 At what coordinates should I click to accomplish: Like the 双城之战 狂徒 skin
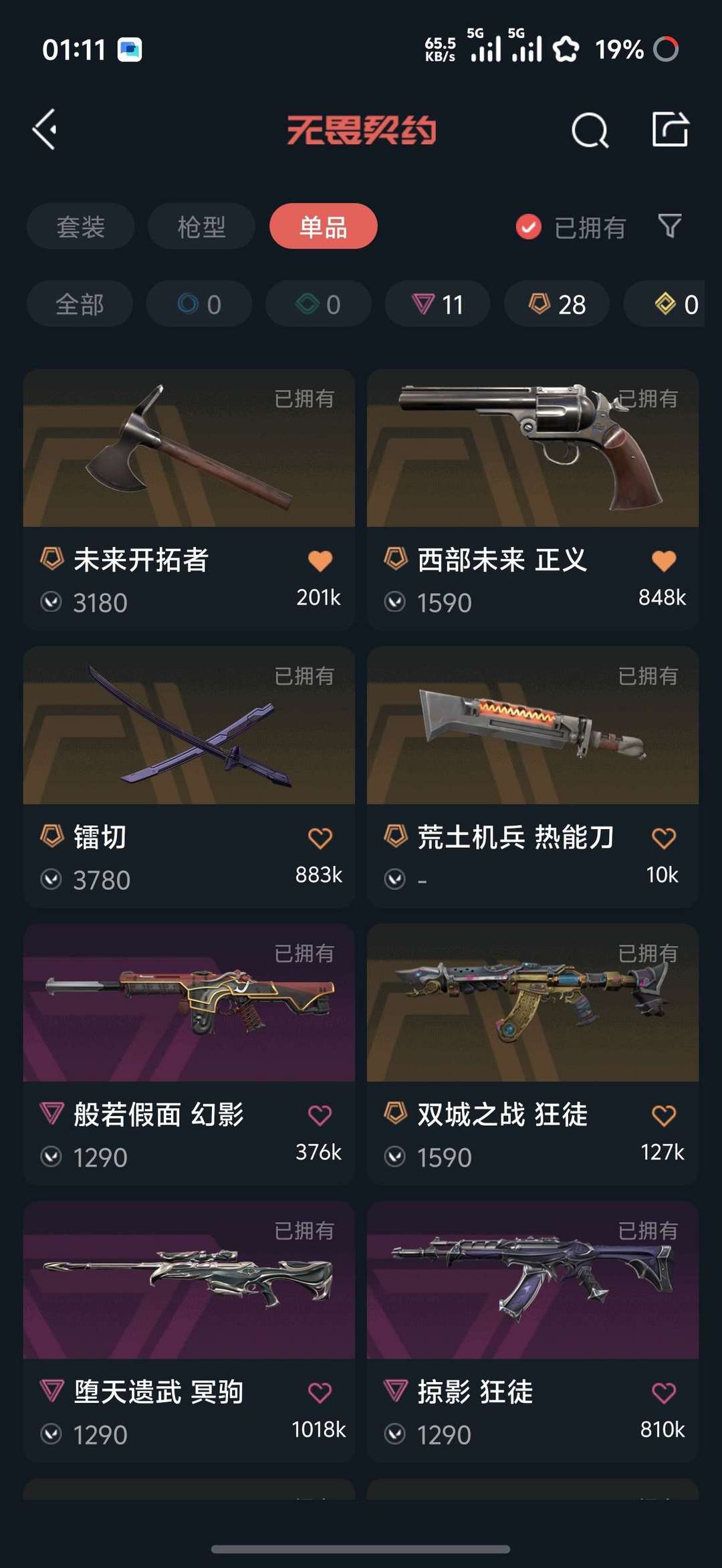[663, 1115]
